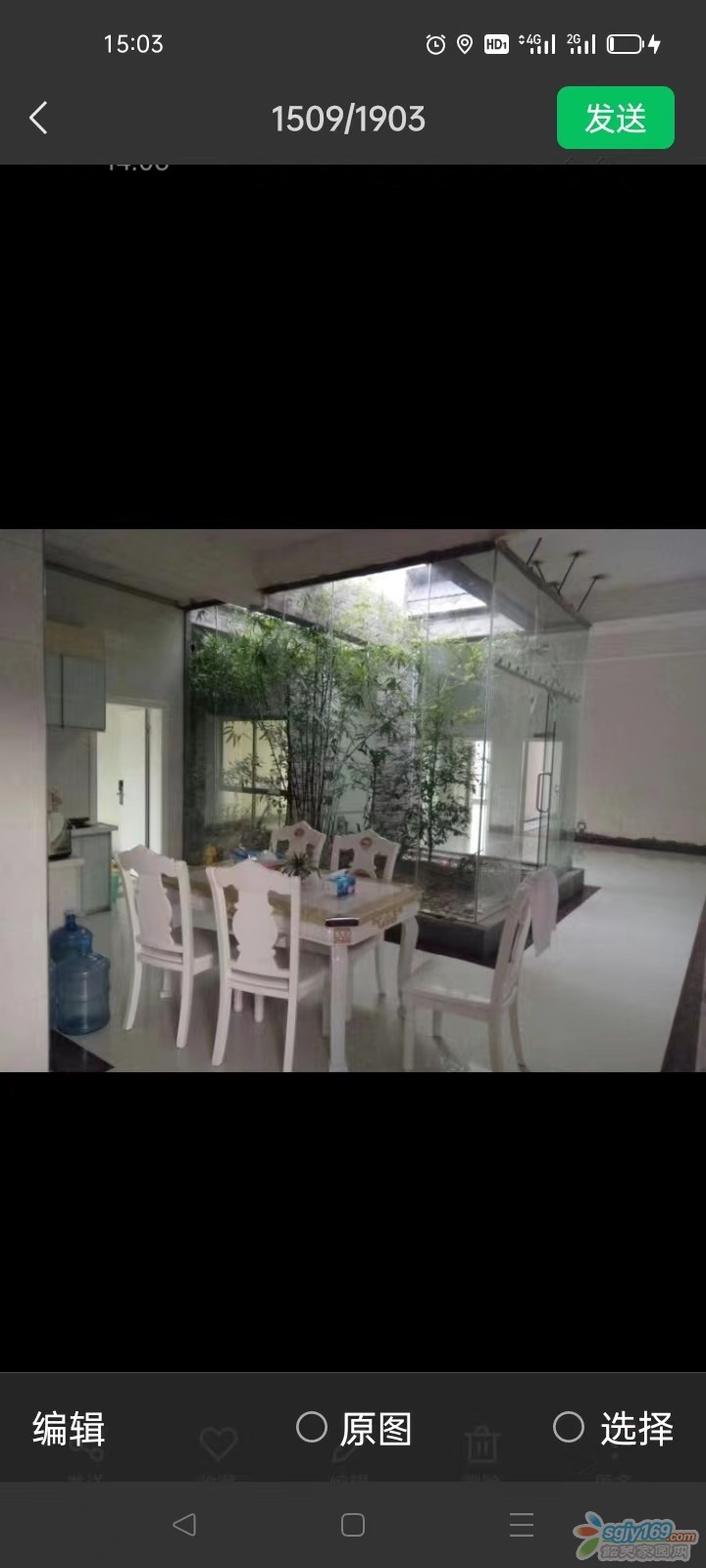
Task: Go back using the top-left arrow
Action: click(39, 119)
